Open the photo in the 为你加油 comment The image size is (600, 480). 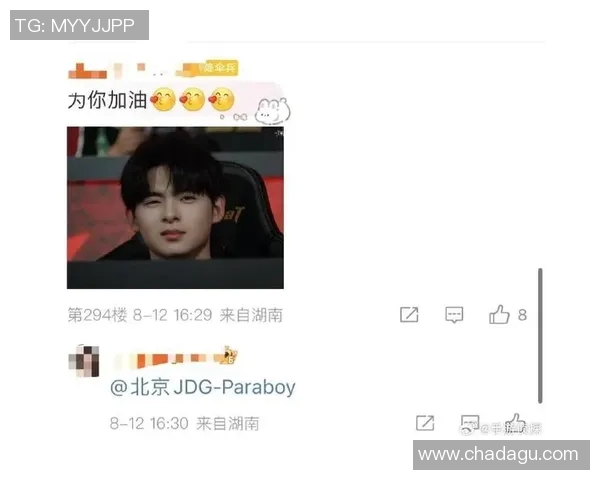pos(175,207)
